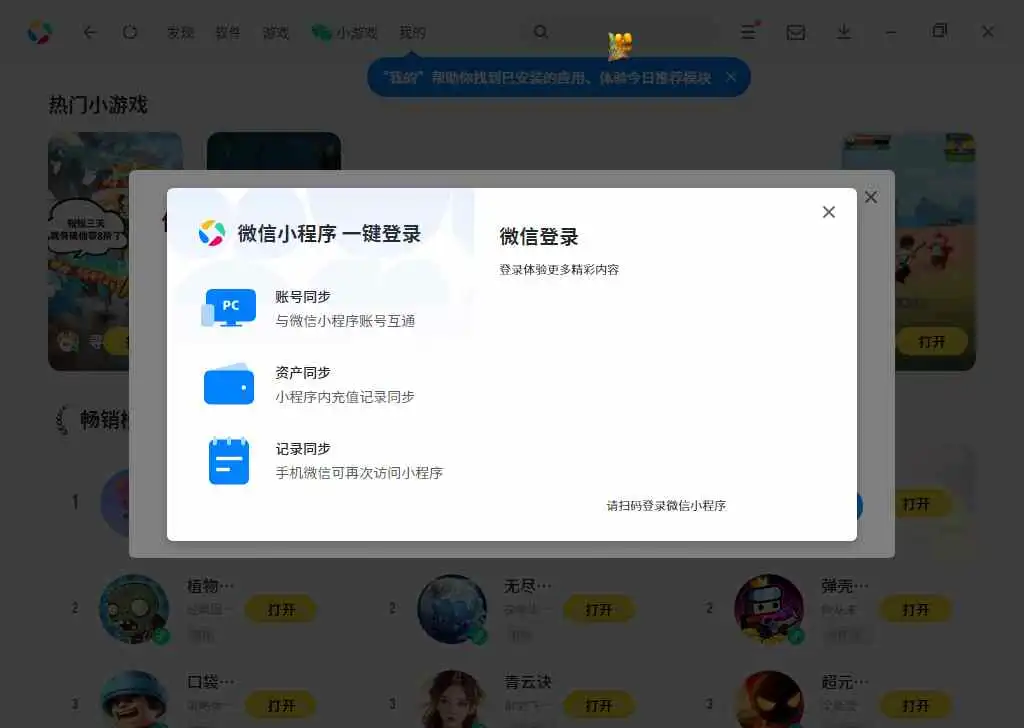Open the search box
Screen dimensions: 1024x728
(620, 32)
